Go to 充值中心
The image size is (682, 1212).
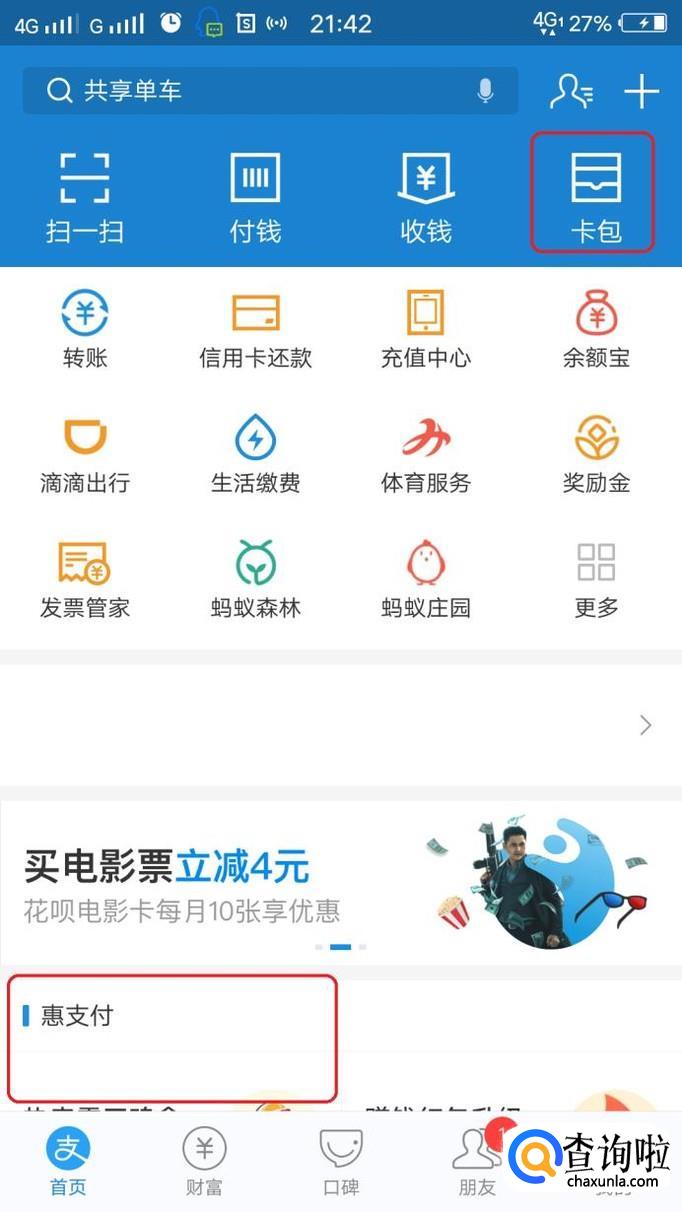[426, 330]
